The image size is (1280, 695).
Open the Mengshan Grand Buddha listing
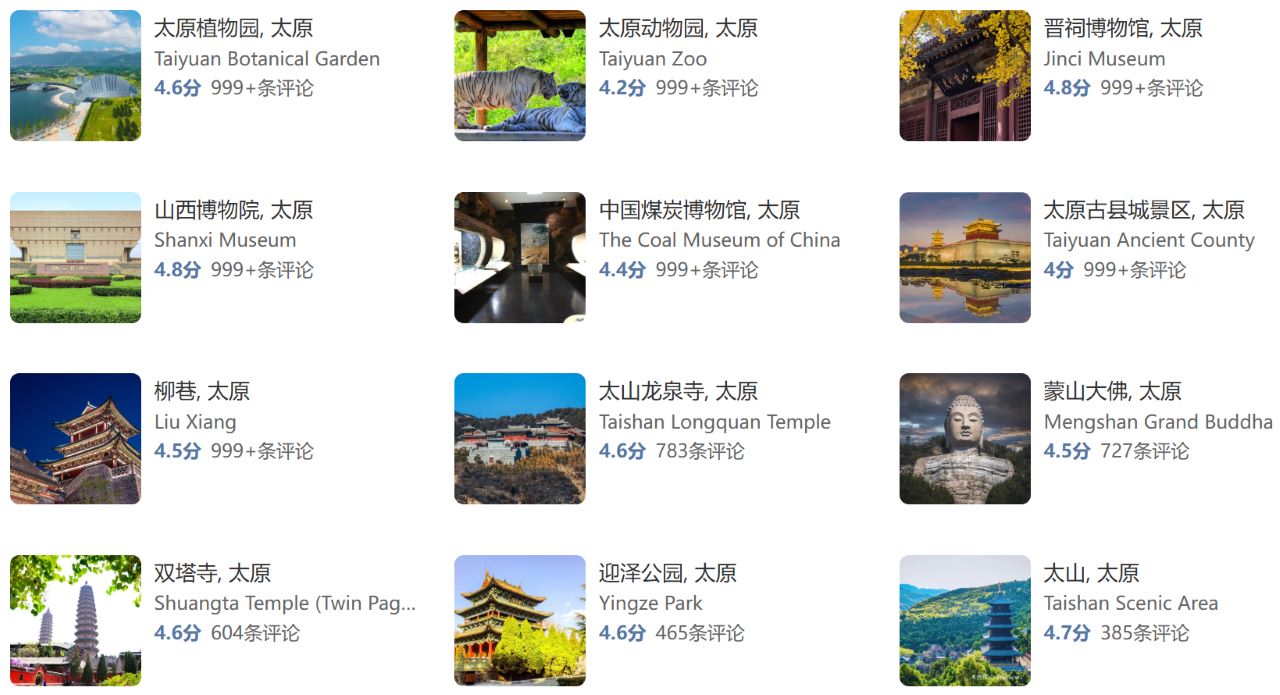(x=1112, y=392)
